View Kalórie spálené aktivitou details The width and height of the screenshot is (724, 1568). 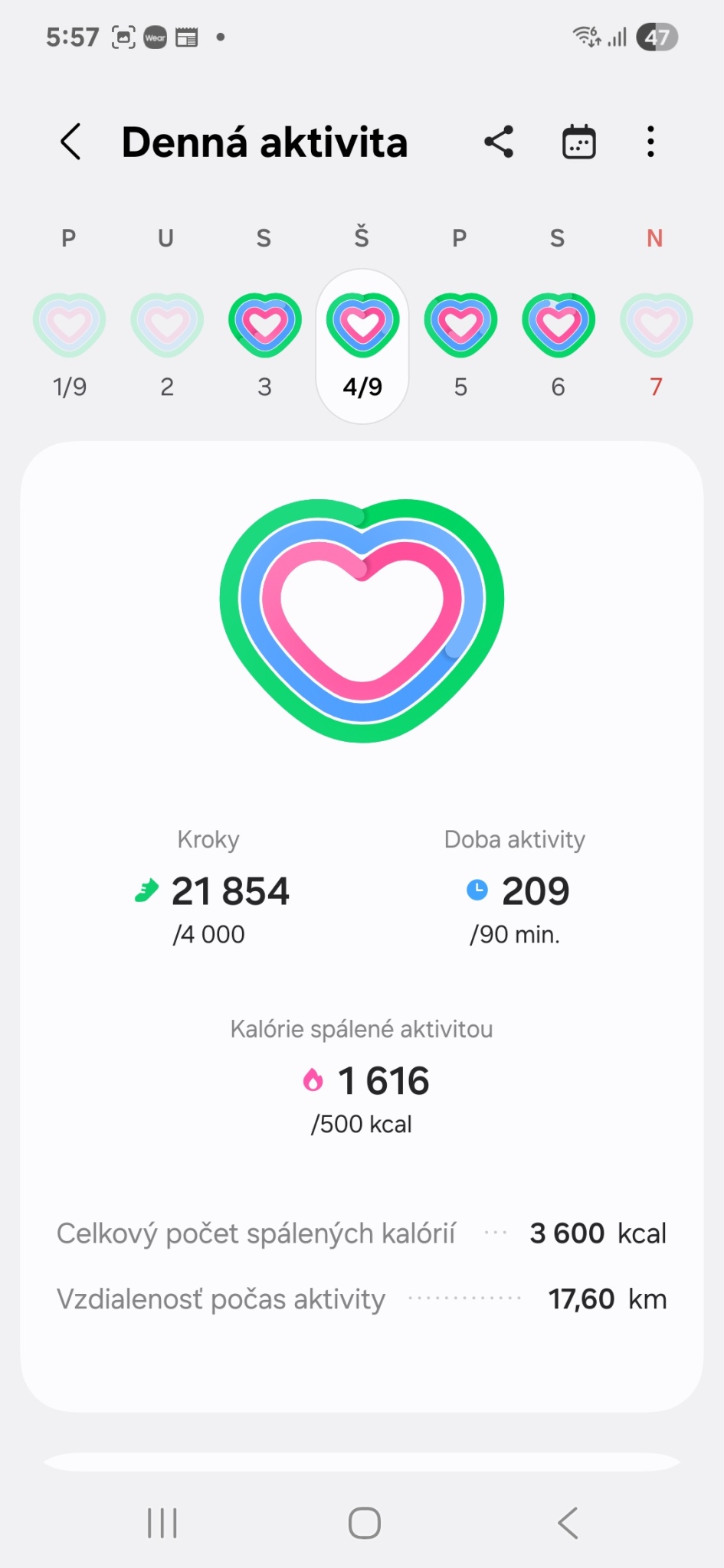[x=362, y=1080]
